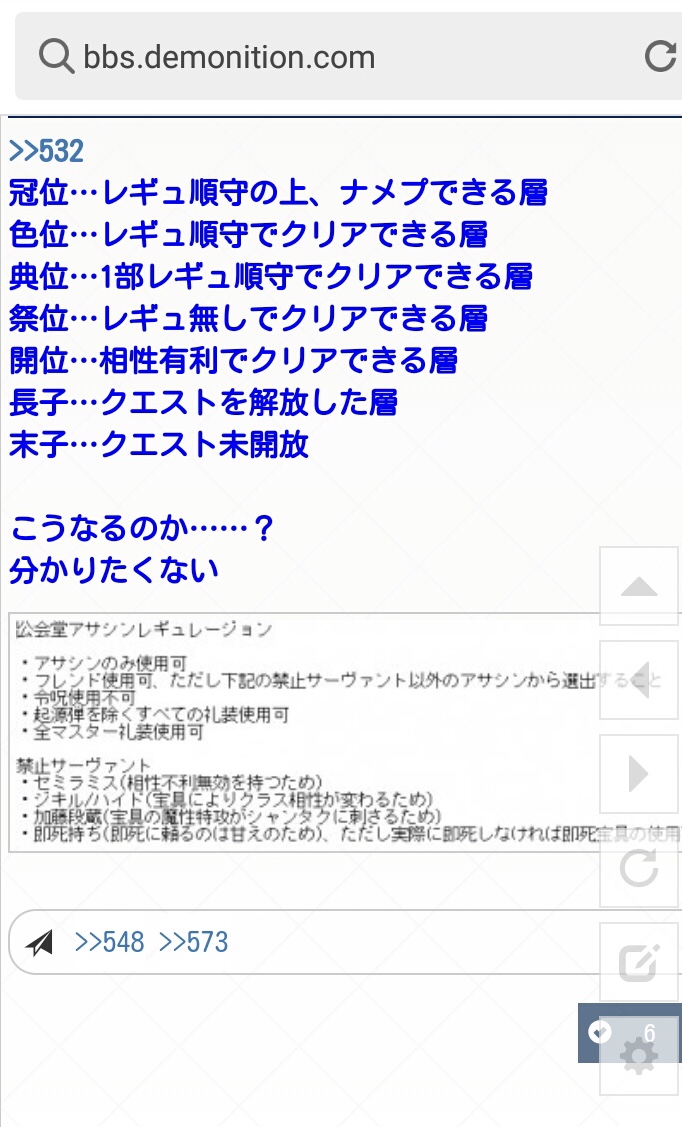Image resolution: width=682 pixels, height=1127 pixels.
Task: Jump to reply >>548
Action: click(x=109, y=942)
